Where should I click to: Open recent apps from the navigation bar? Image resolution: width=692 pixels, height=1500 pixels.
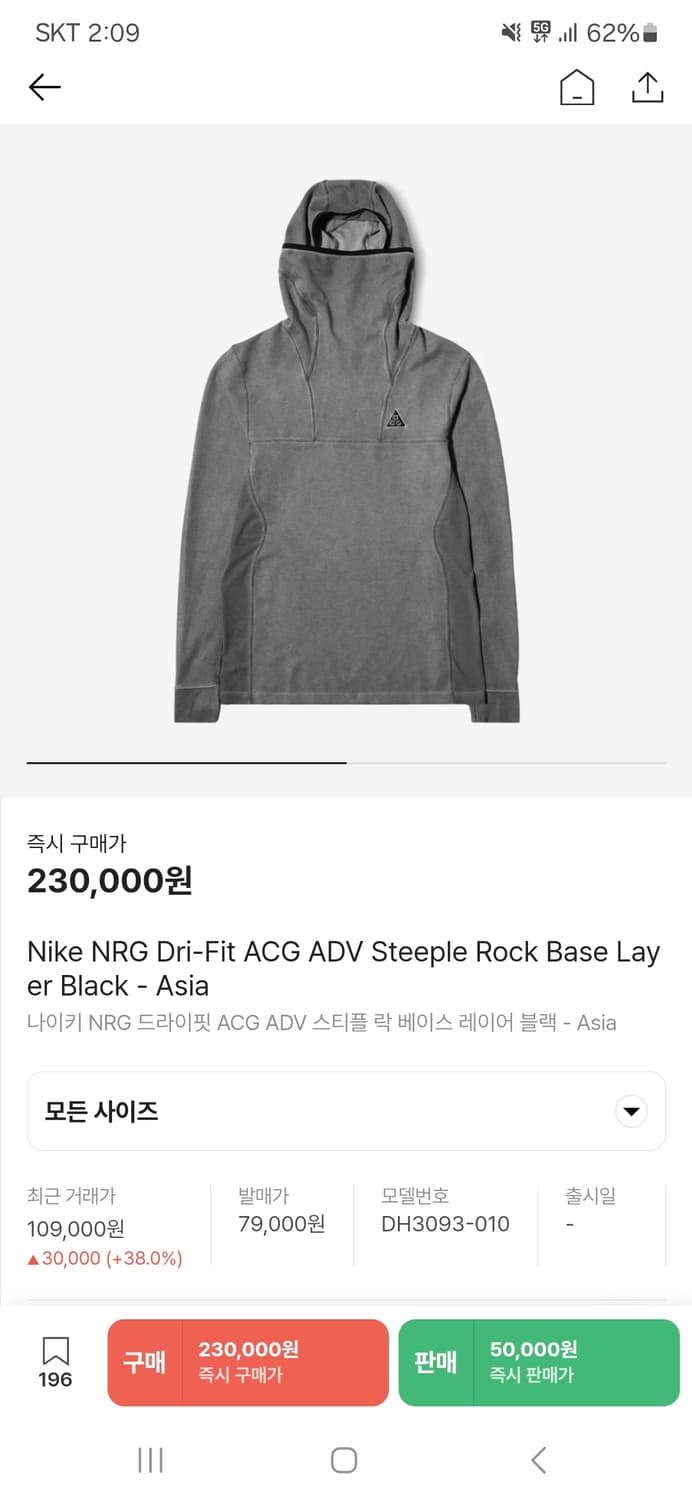point(150,1460)
